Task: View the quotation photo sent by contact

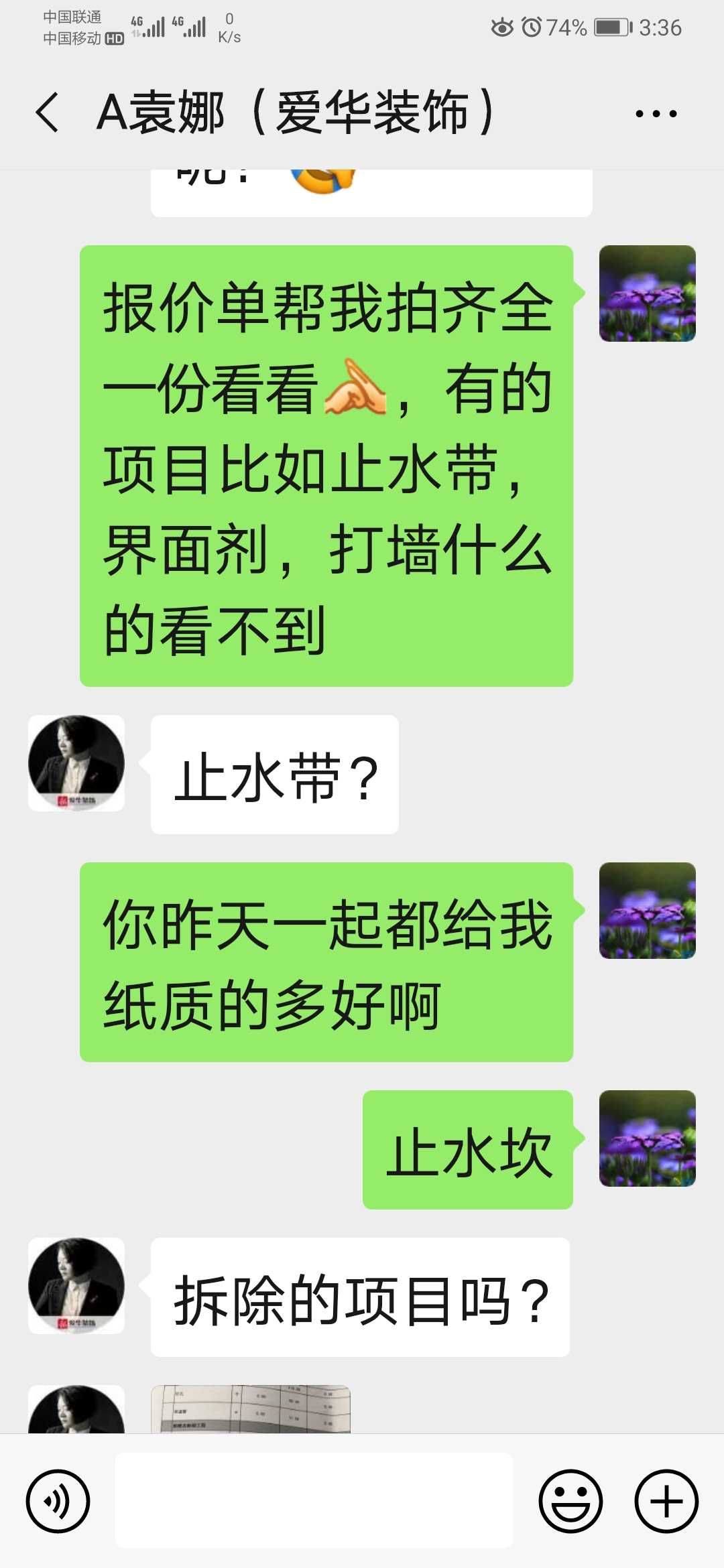Action: [x=251, y=1409]
